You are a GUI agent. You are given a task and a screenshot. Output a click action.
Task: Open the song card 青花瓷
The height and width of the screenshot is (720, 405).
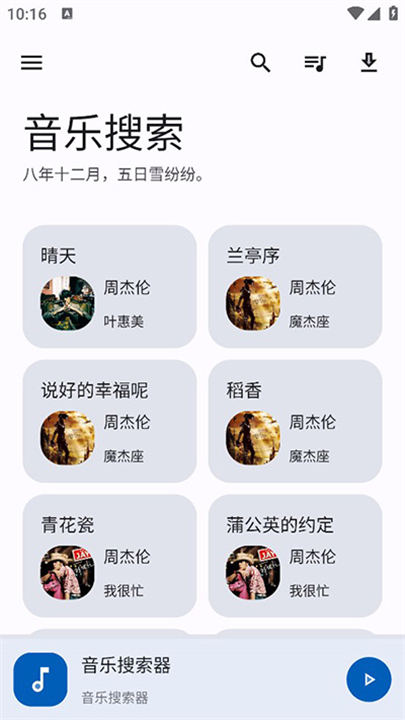click(x=110, y=556)
